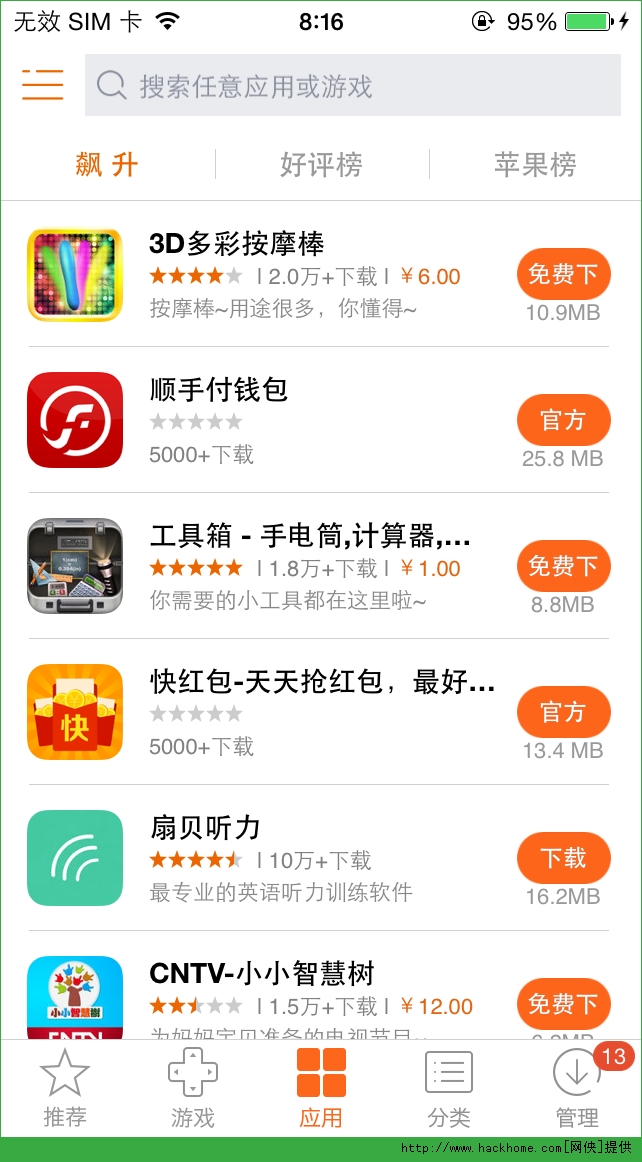This screenshot has width=642, height=1162.
Task: Open the 顺手付钱包 app listing
Action: pyautogui.click(x=300, y=420)
